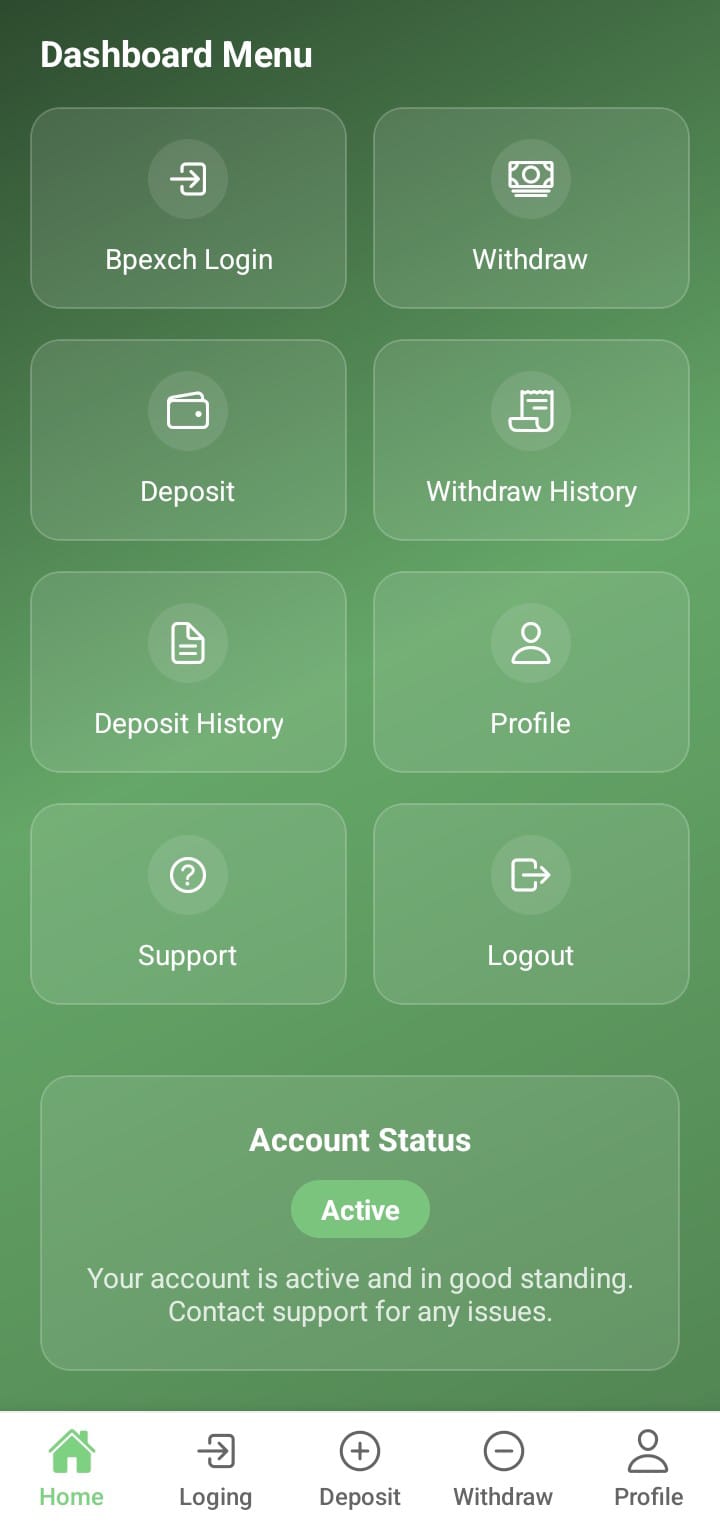Open the Bpexch Login card

coord(188,207)
